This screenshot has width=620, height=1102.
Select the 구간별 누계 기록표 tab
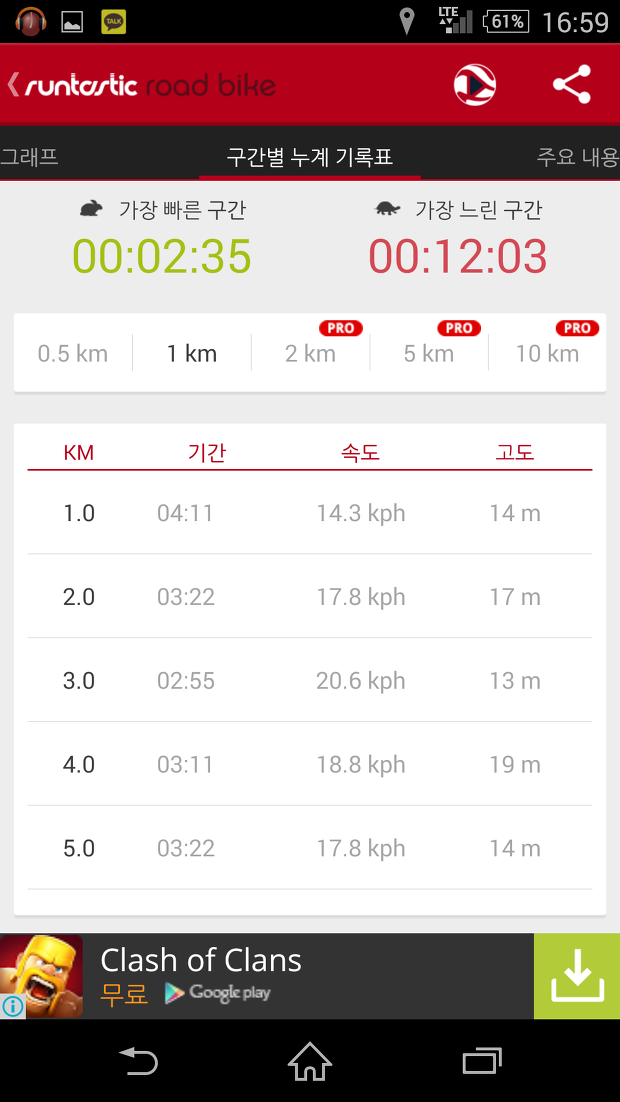(x=309, y=156)
